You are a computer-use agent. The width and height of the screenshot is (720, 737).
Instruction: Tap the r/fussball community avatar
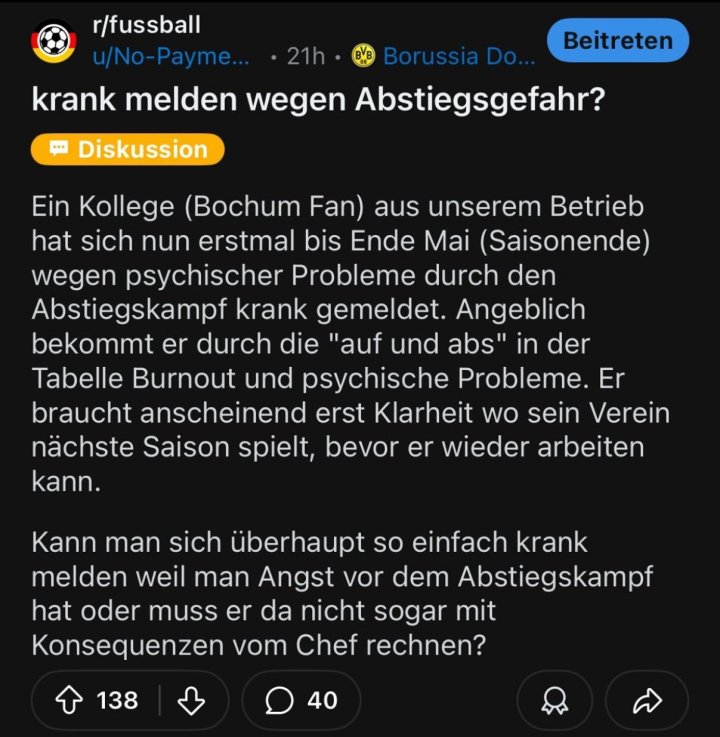pos(54,41)
